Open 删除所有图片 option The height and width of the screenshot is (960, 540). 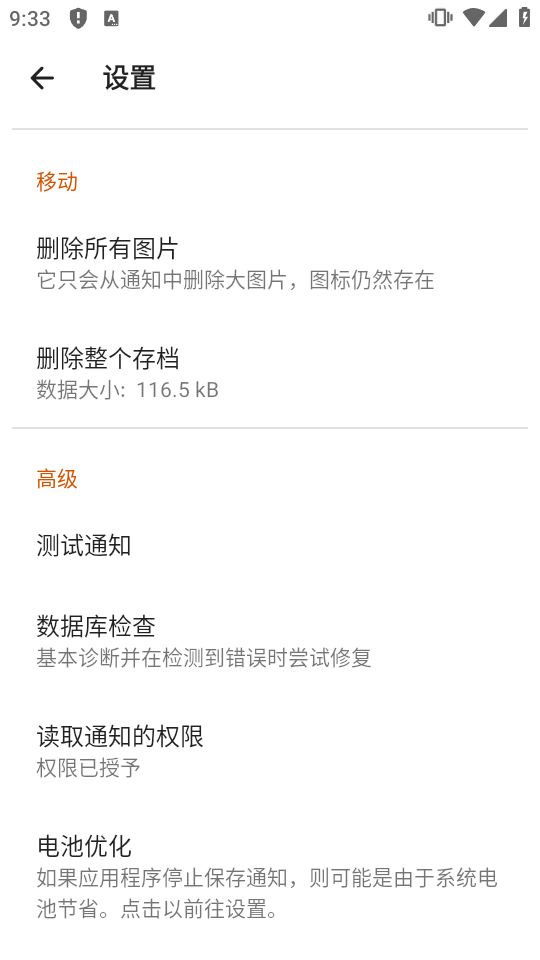[x=270, y=263]
